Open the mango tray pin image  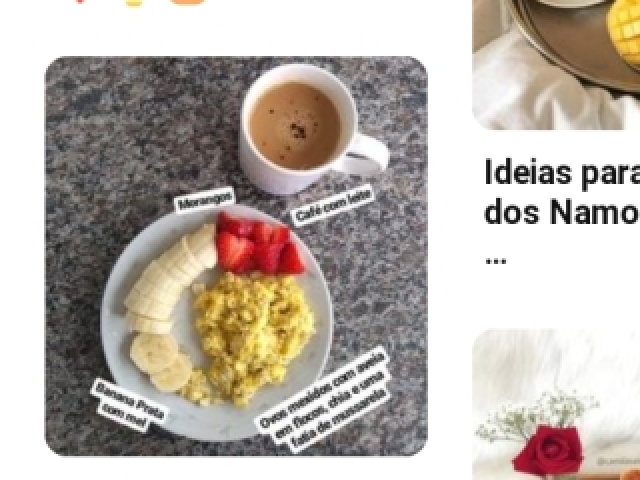click(556, 60)
